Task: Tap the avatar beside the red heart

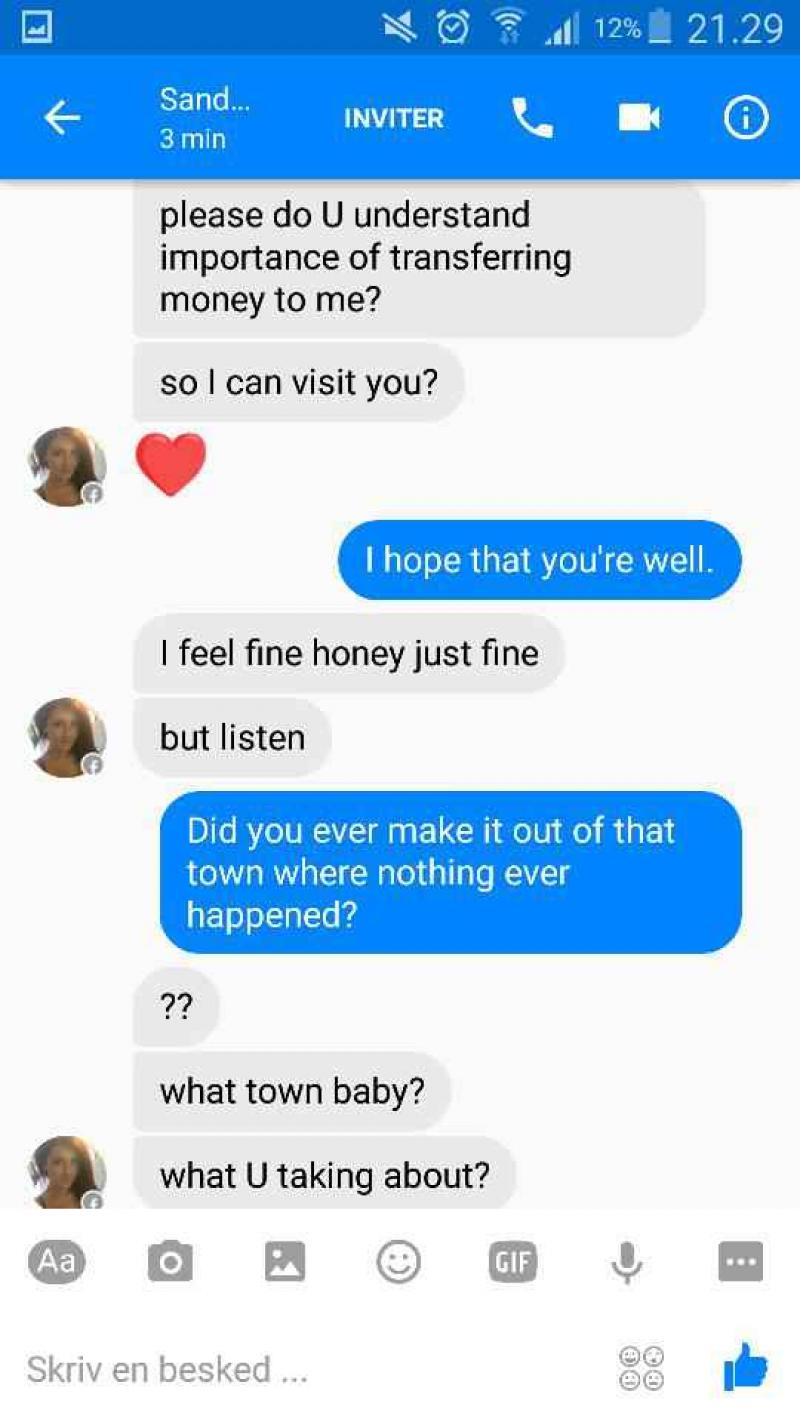Action: pos(68,467)
